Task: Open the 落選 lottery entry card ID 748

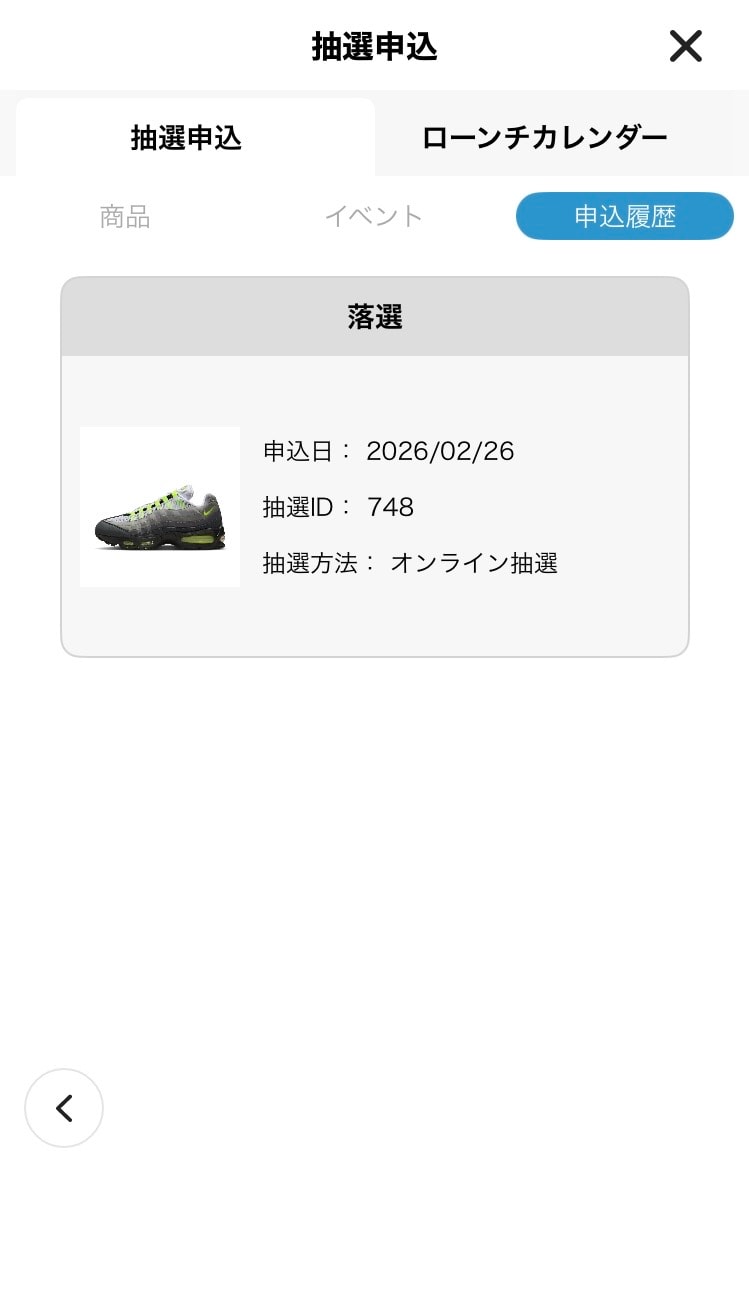Action: [374, 505]
